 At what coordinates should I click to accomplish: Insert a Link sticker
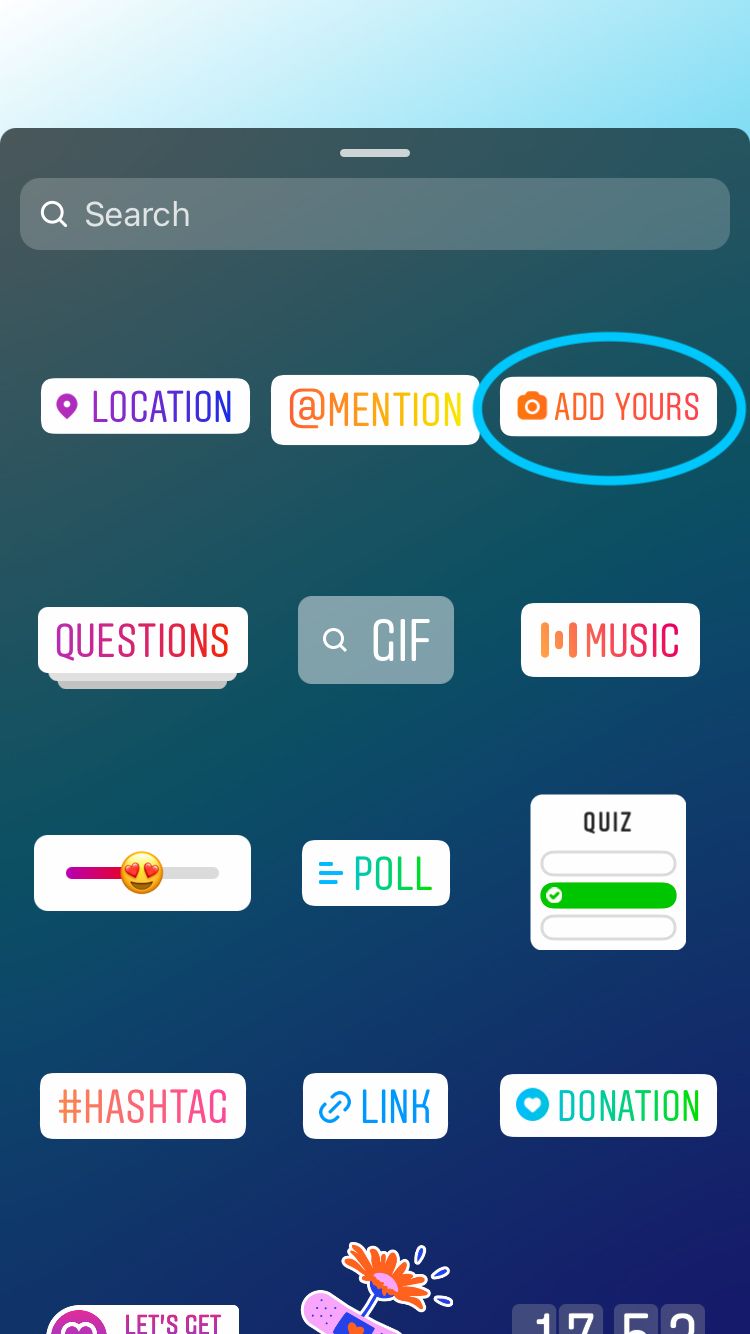pos(375,1106)
